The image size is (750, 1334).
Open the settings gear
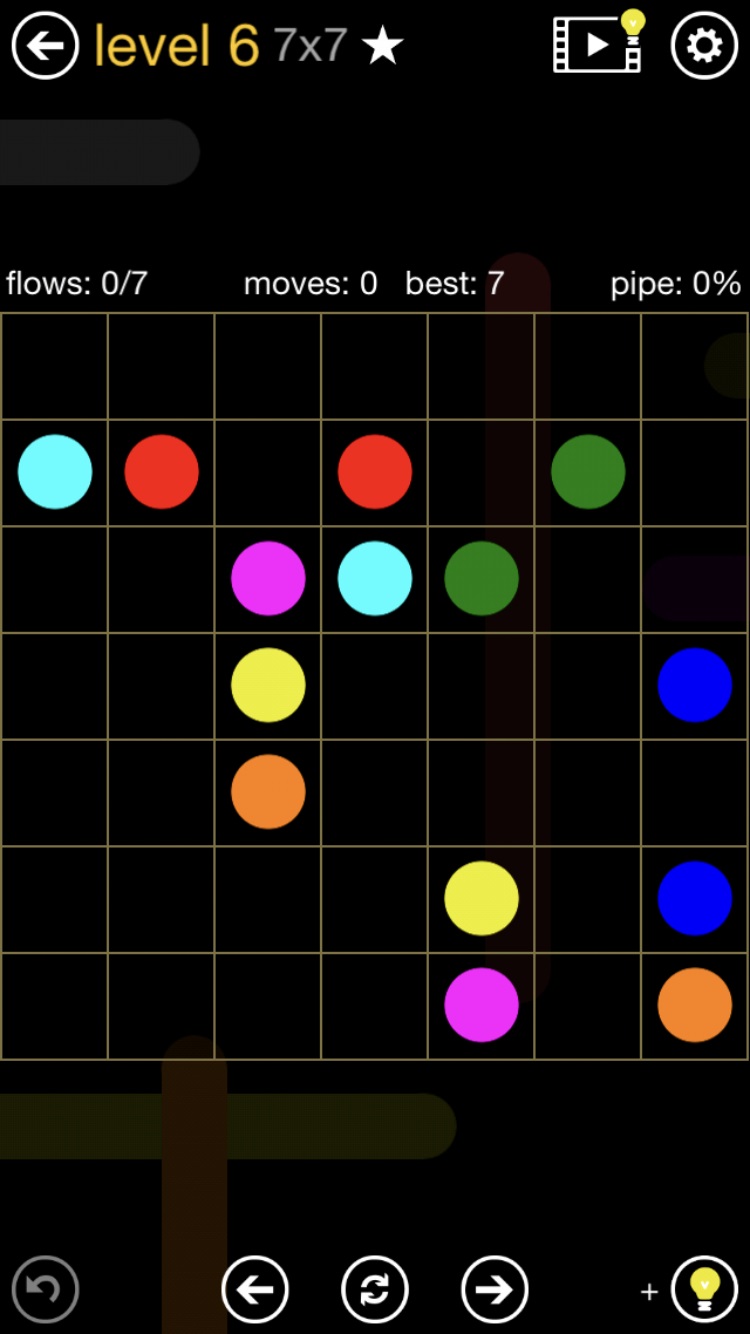(704, 45)
